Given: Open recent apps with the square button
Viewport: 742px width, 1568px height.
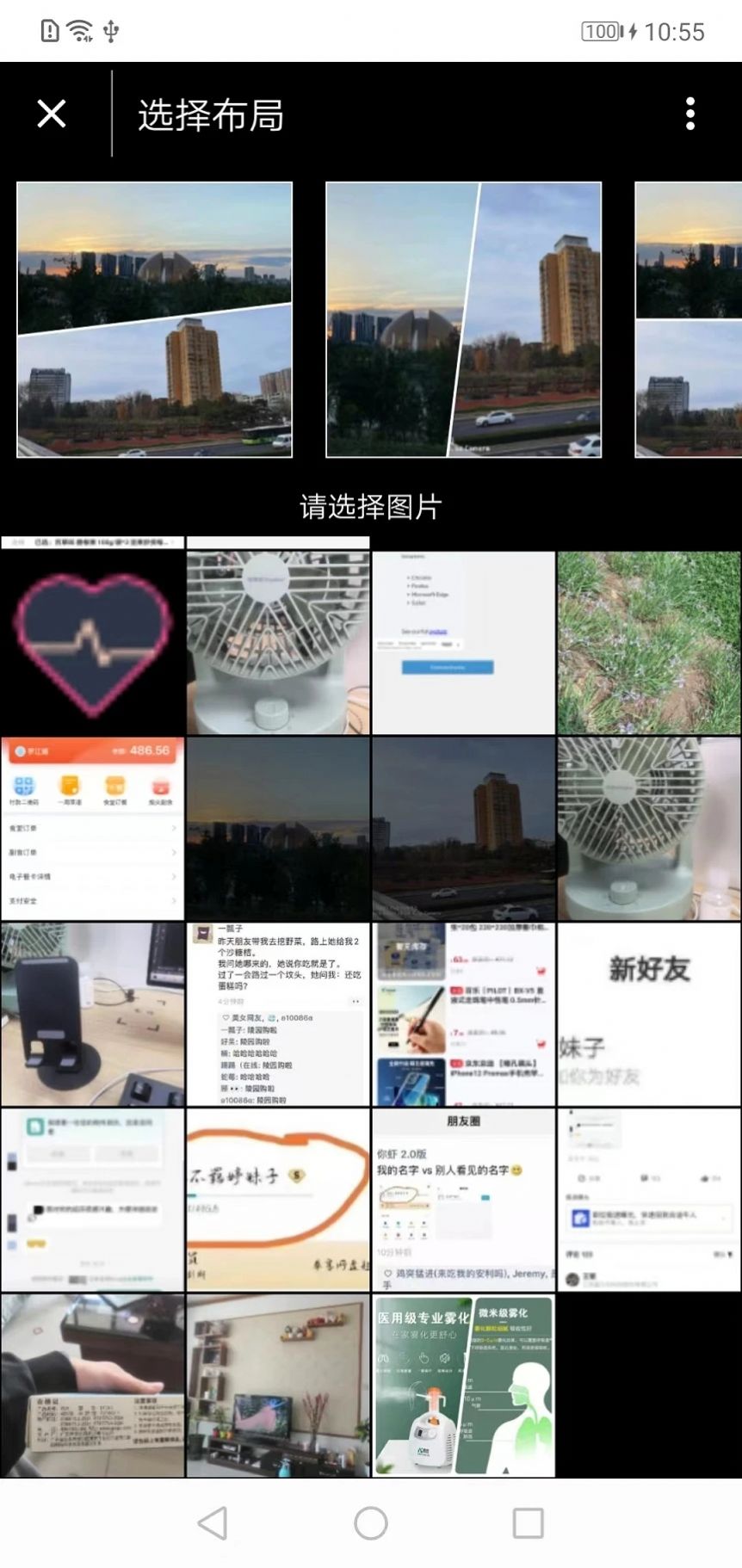Looking at the screenshot, I should click(x=527, y=1522).
